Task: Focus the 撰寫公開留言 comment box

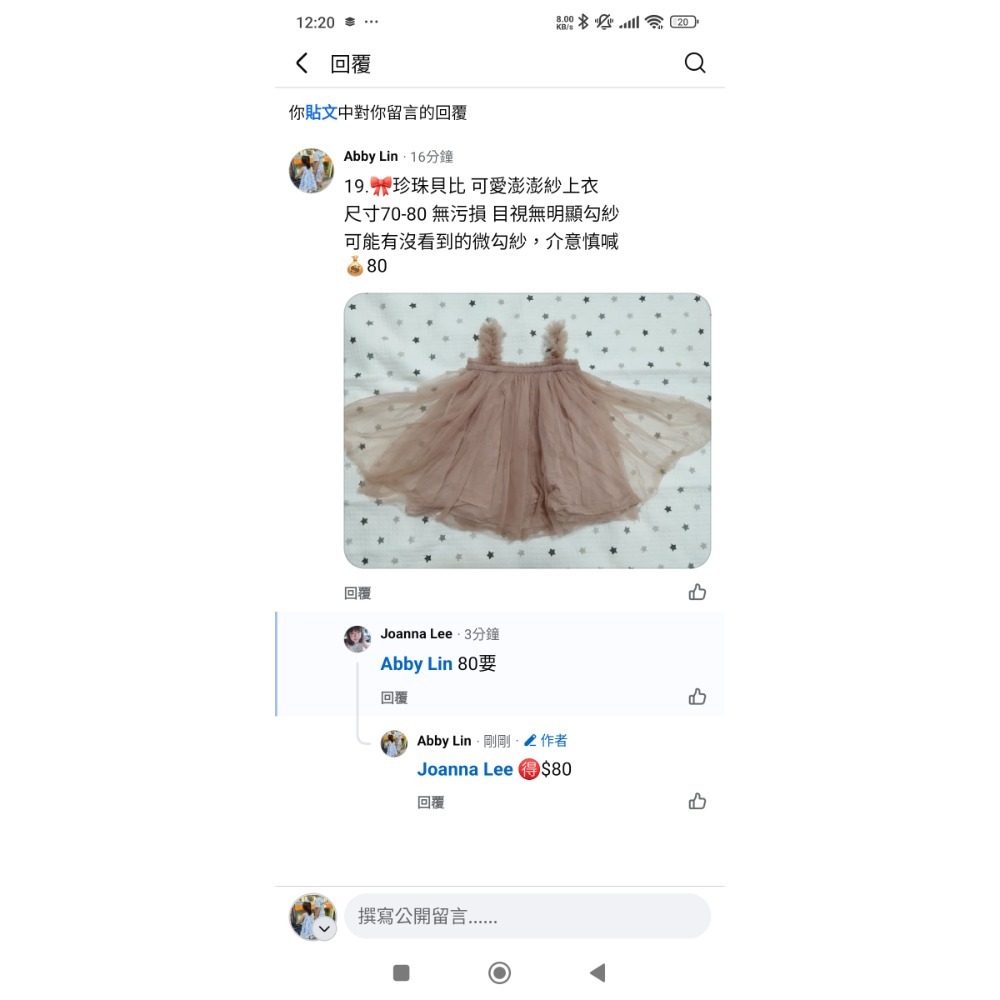Action: pyautogui.click(x=527, y=916)
